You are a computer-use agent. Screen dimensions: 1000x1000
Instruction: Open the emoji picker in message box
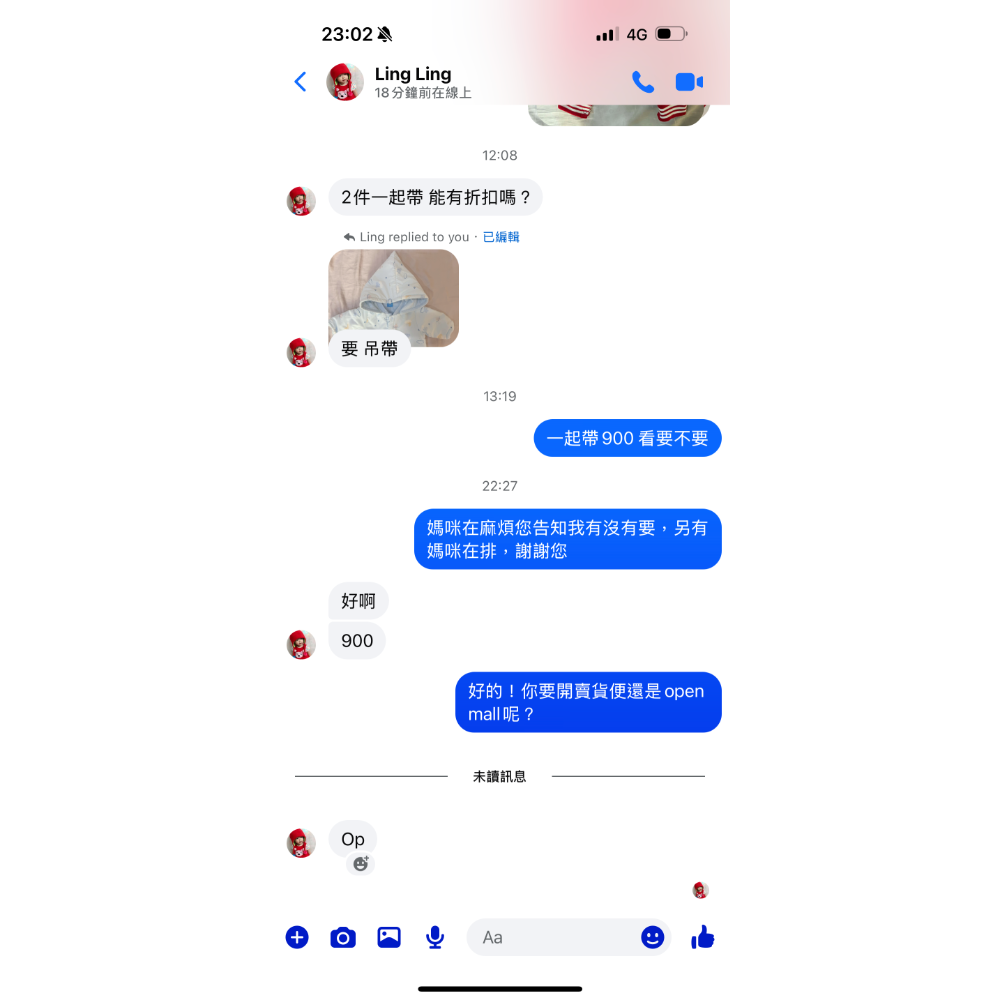(652, 937)
